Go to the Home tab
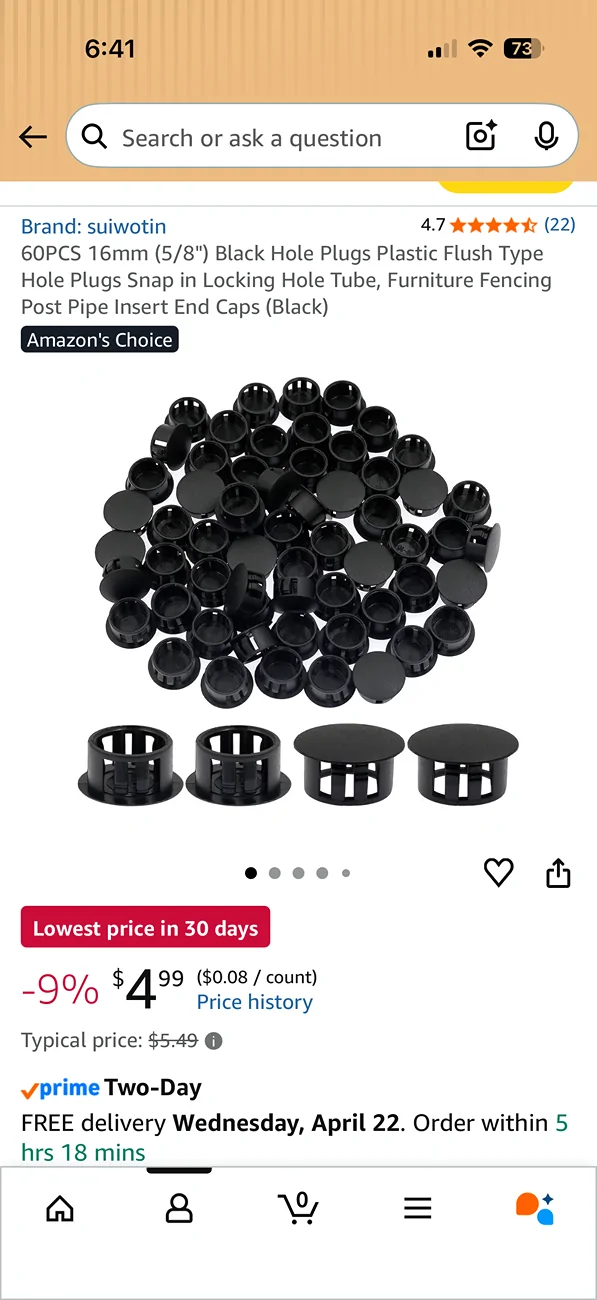The image size is (597, 1300). tap(60, 1209)
